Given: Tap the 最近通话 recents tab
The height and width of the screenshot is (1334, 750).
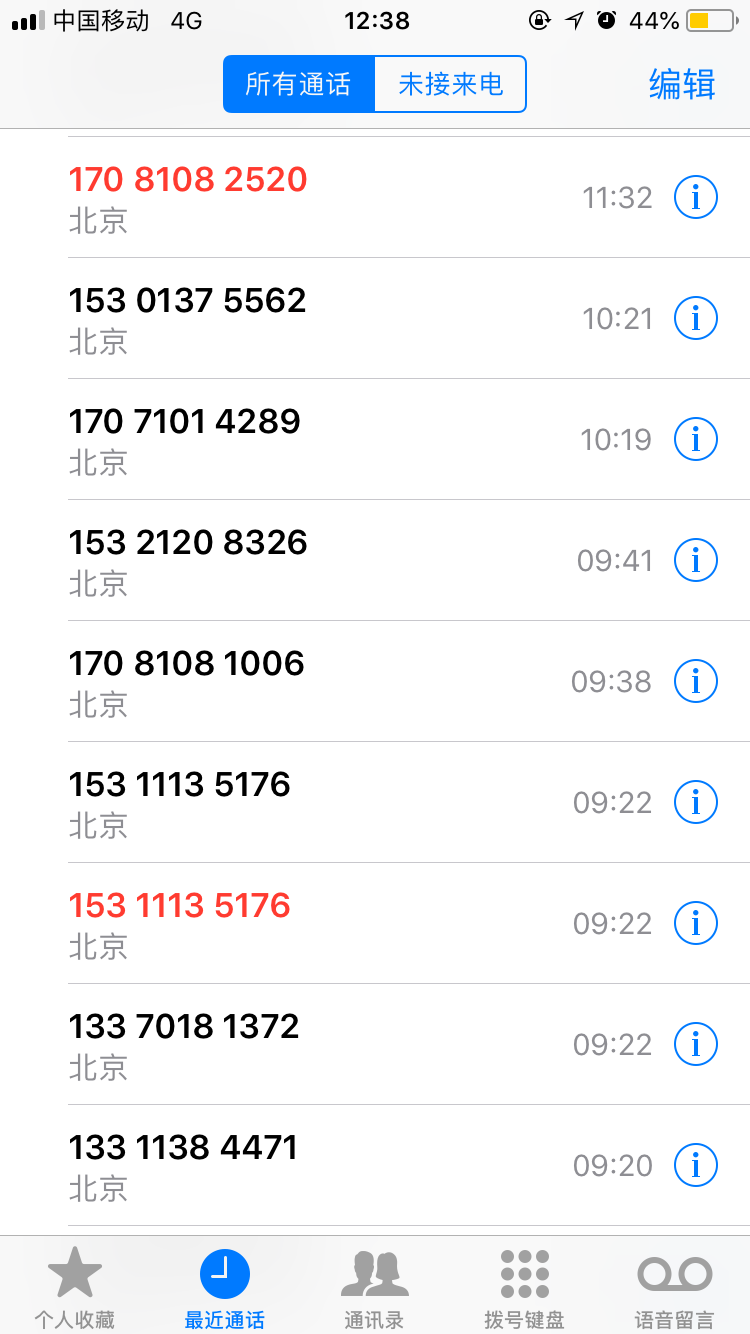Looking at the screenshot, I should click(225, 1286).
